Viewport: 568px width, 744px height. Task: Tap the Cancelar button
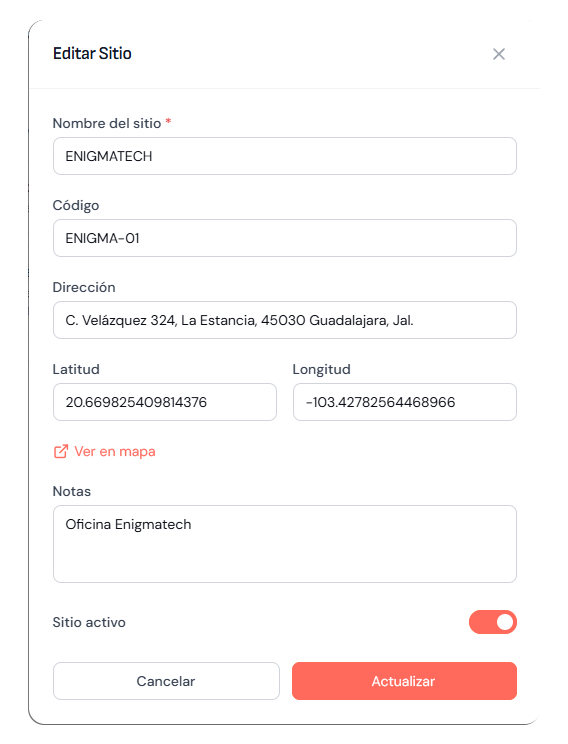tap(166, 681)
